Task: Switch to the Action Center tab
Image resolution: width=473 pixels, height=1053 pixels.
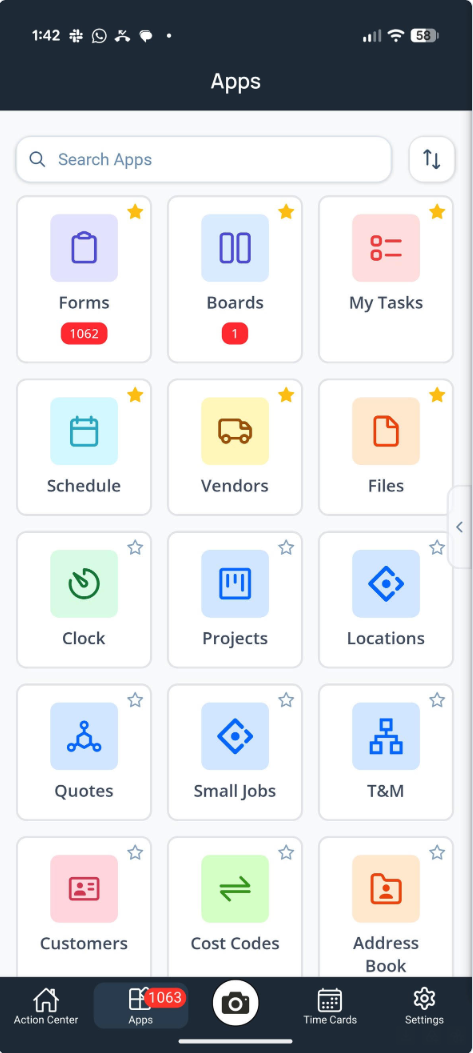Action: 46,1005
